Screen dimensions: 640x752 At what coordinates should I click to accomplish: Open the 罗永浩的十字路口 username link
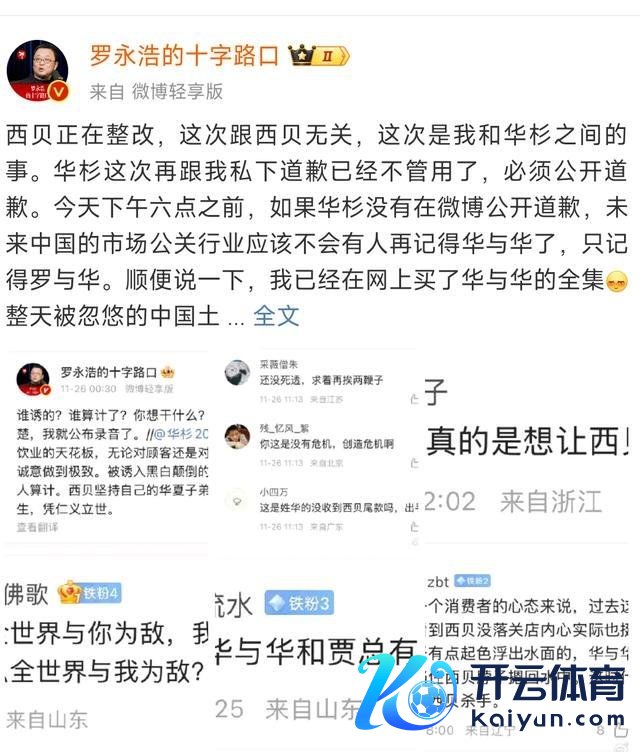coord(184,55)
